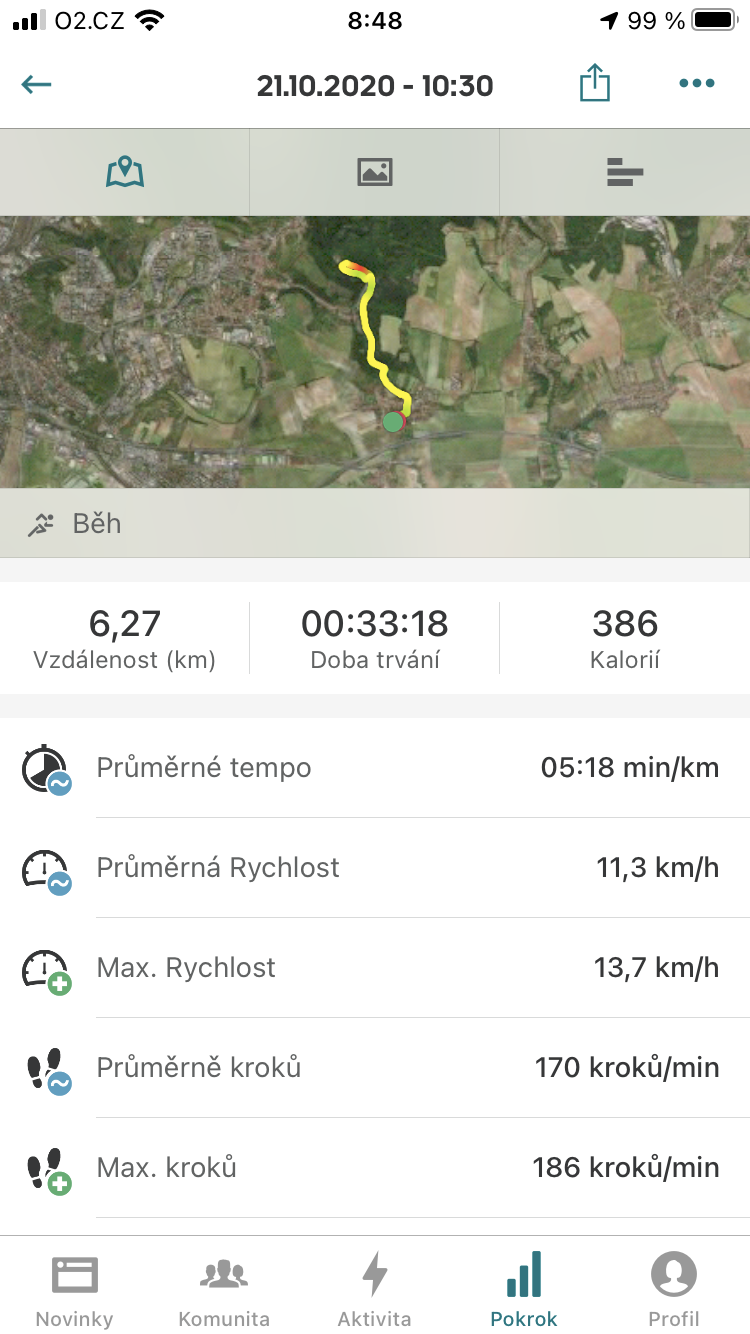Open the three-dot overflow menu
Screen dimensions: 750x1334
696,84
